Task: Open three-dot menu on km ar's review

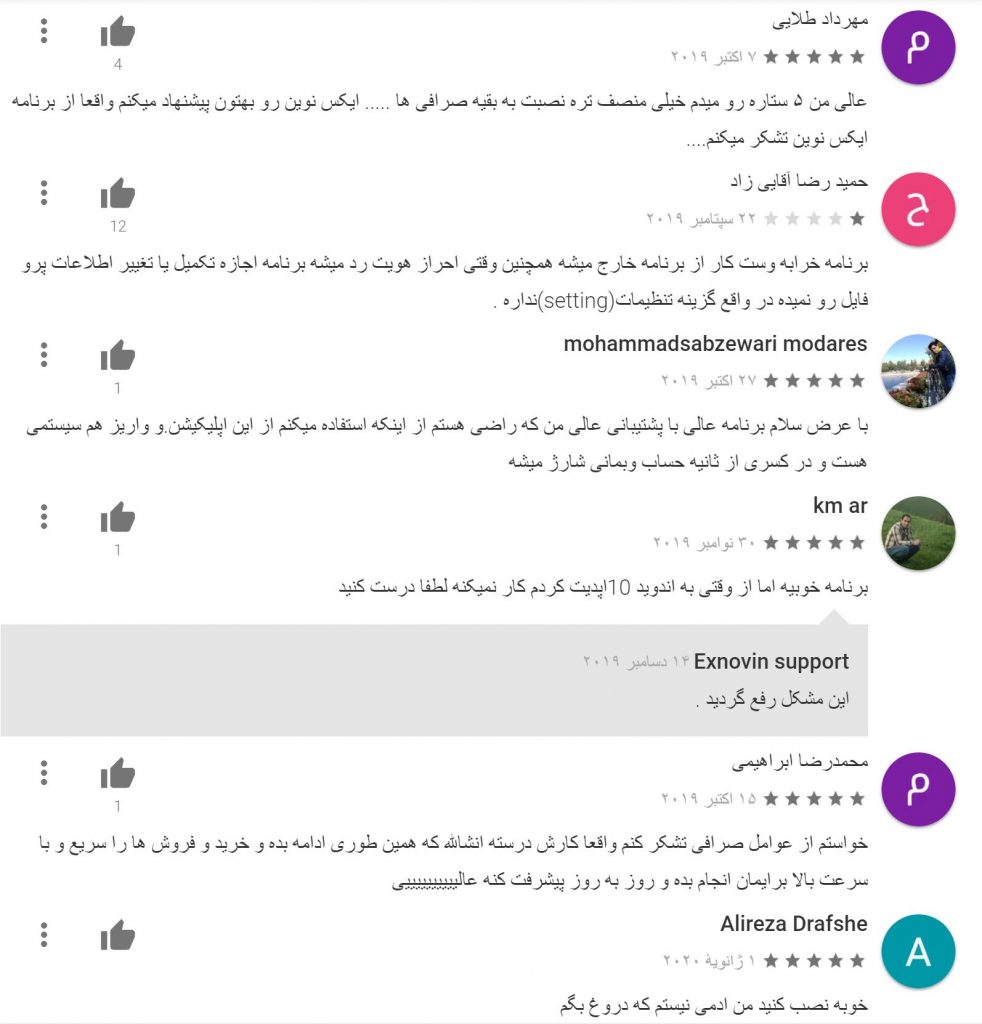Action: click(x=44, y=516)
